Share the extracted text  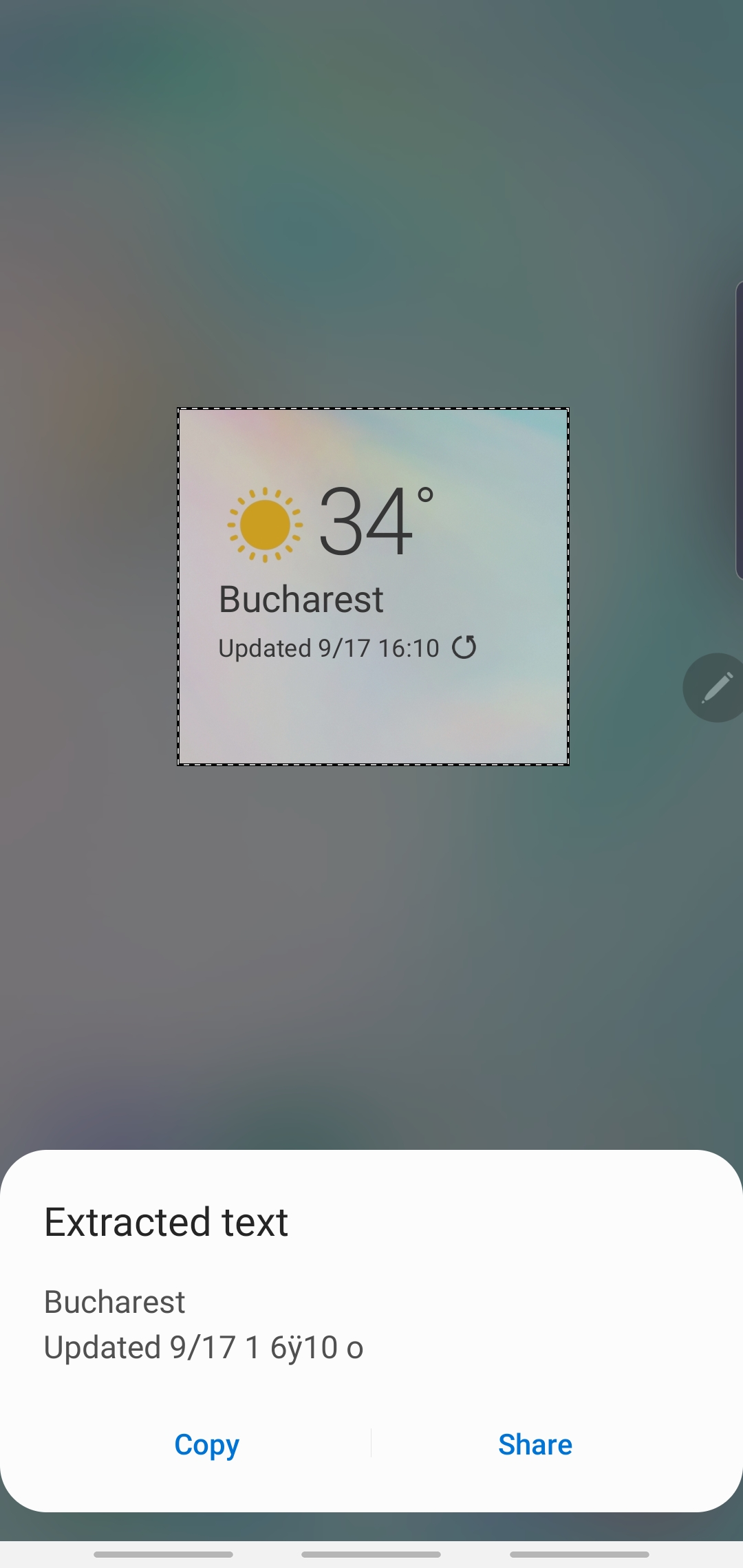point(535,1445)
